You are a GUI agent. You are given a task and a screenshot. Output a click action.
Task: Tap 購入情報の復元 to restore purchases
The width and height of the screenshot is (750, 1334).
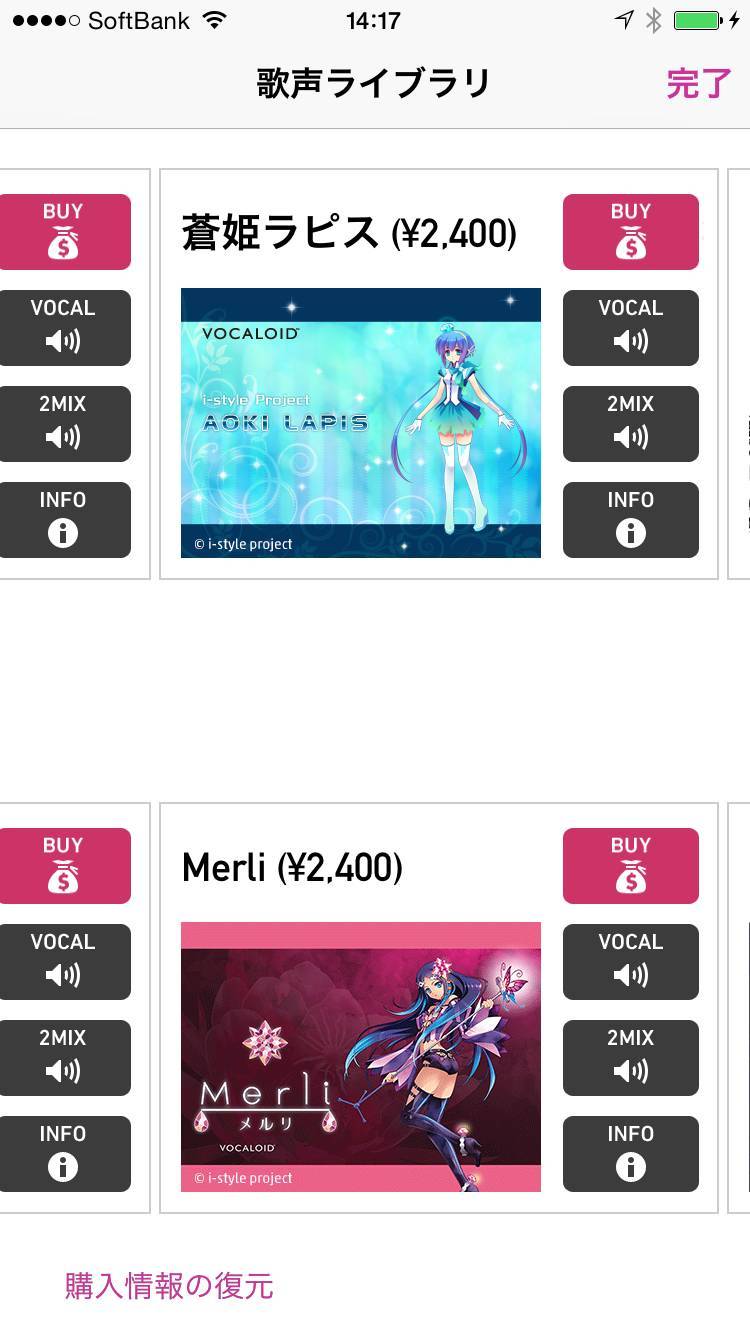click(169, 1285)
